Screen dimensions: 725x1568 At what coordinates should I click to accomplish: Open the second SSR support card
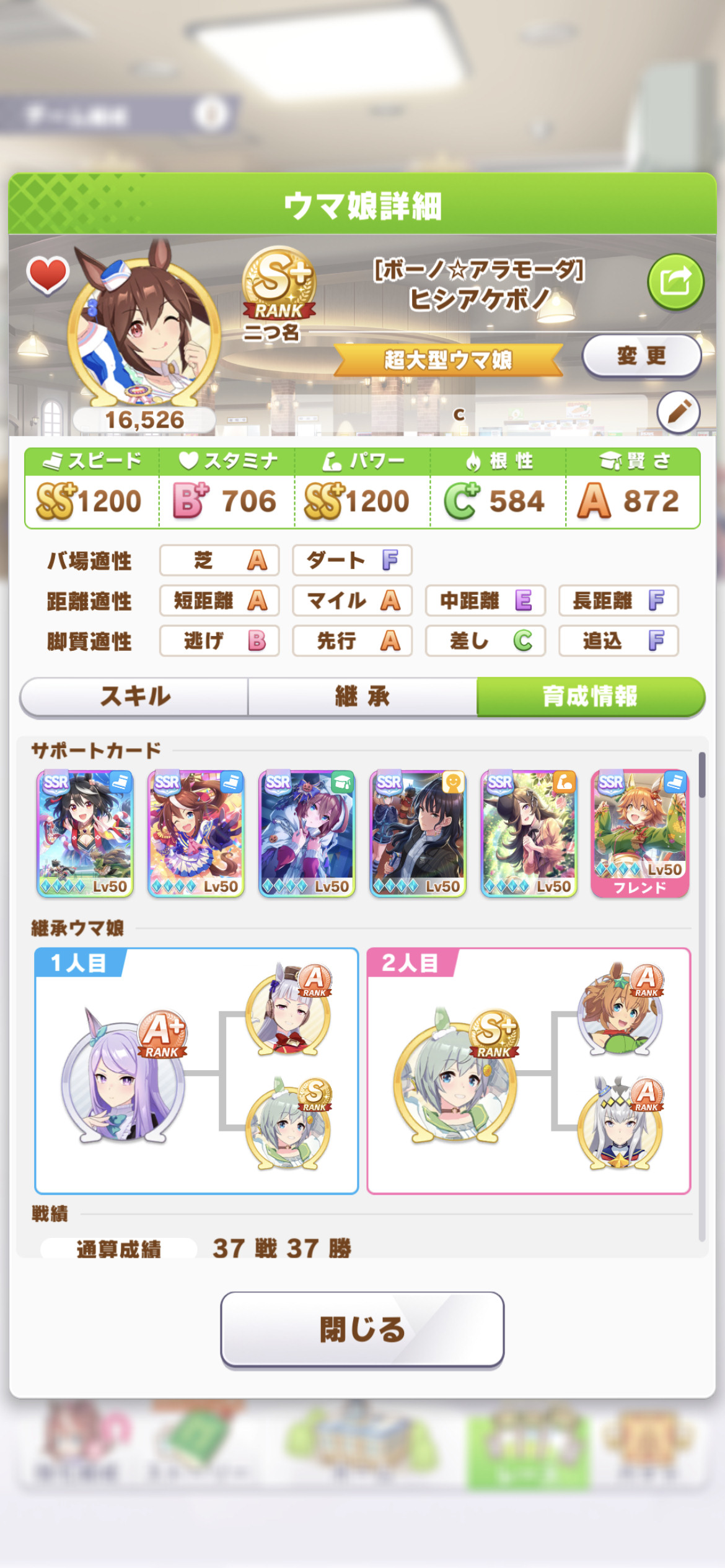[x=196, y=834]
